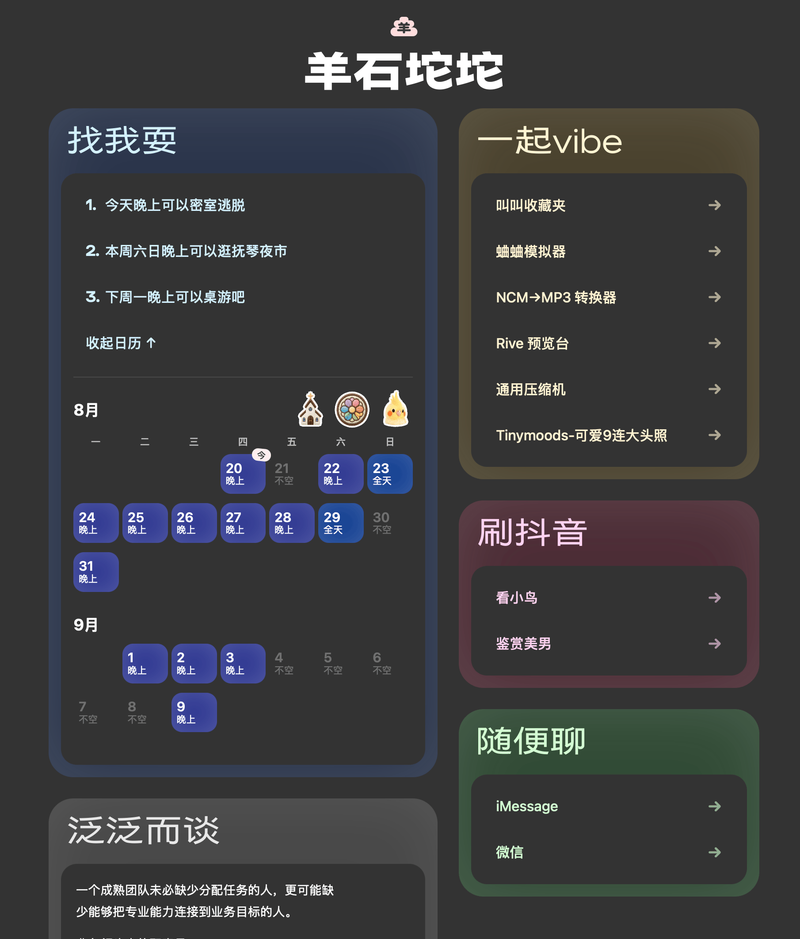Select August 23 全天 date

[x=390, y=474]
